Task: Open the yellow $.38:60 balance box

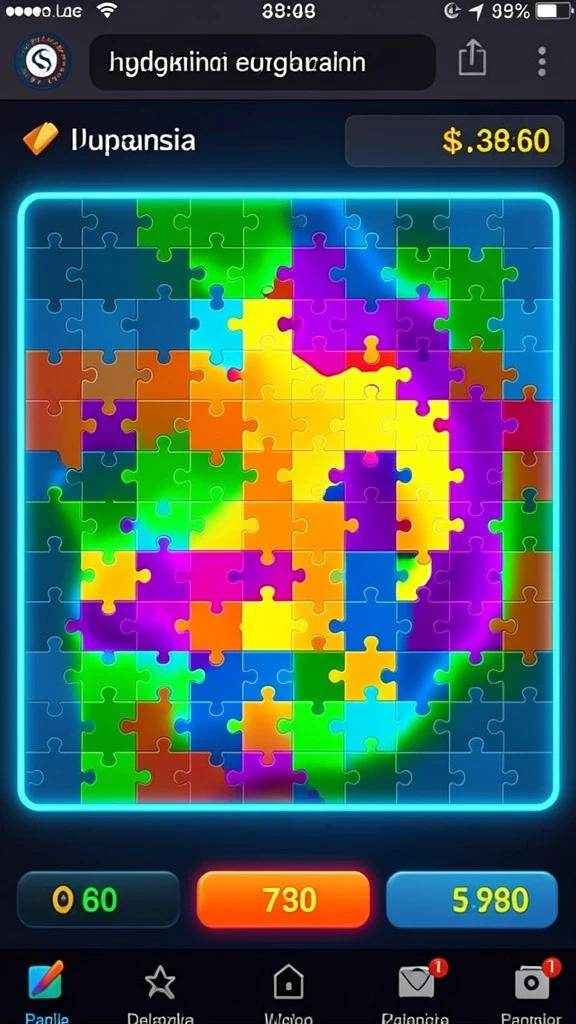Action: point(455,140)
